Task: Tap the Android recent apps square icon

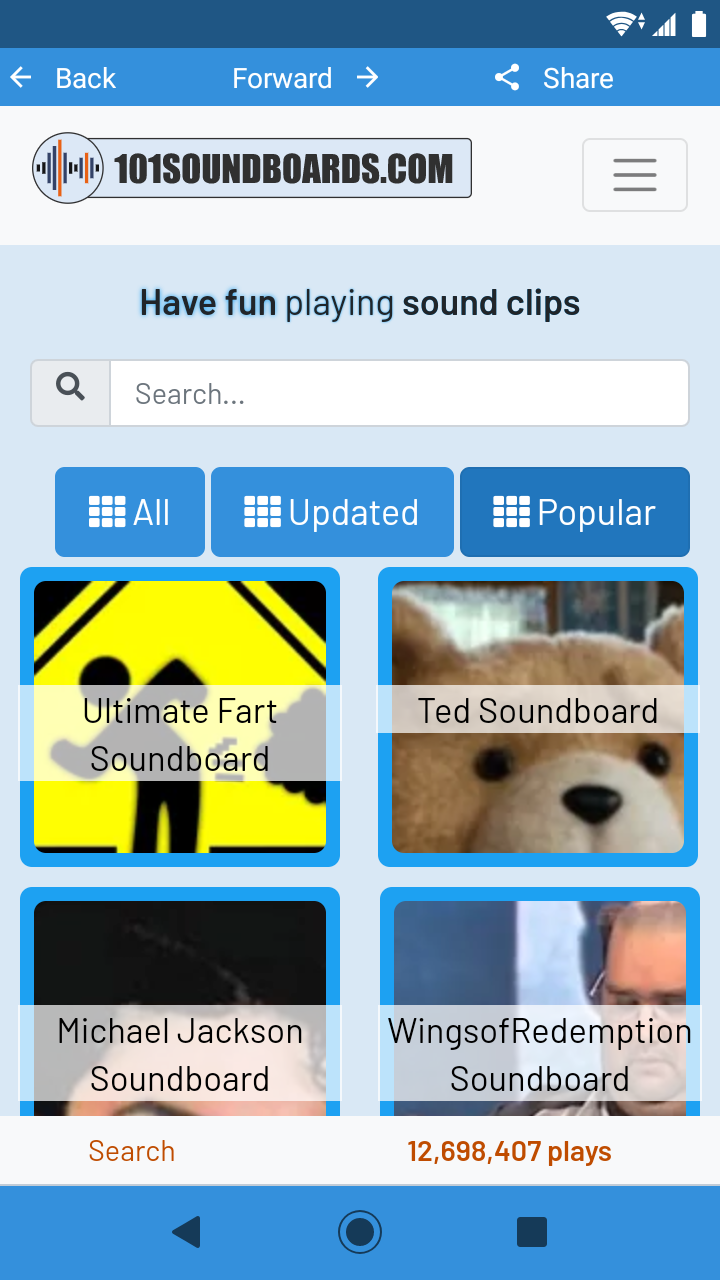Action: [x=532, y=1232]
